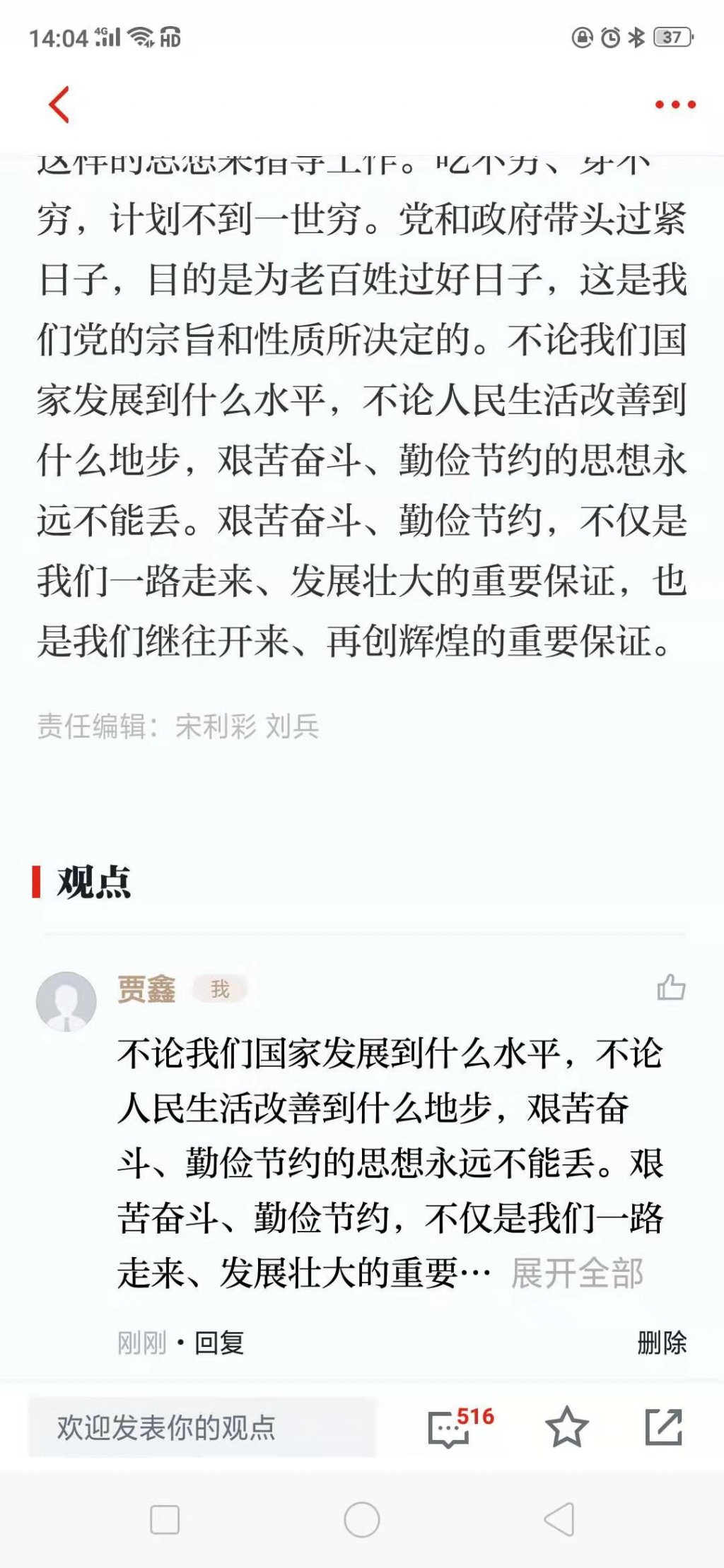Go back using the red arrow
Screen dimensions: 724x1568
(59, 105)
